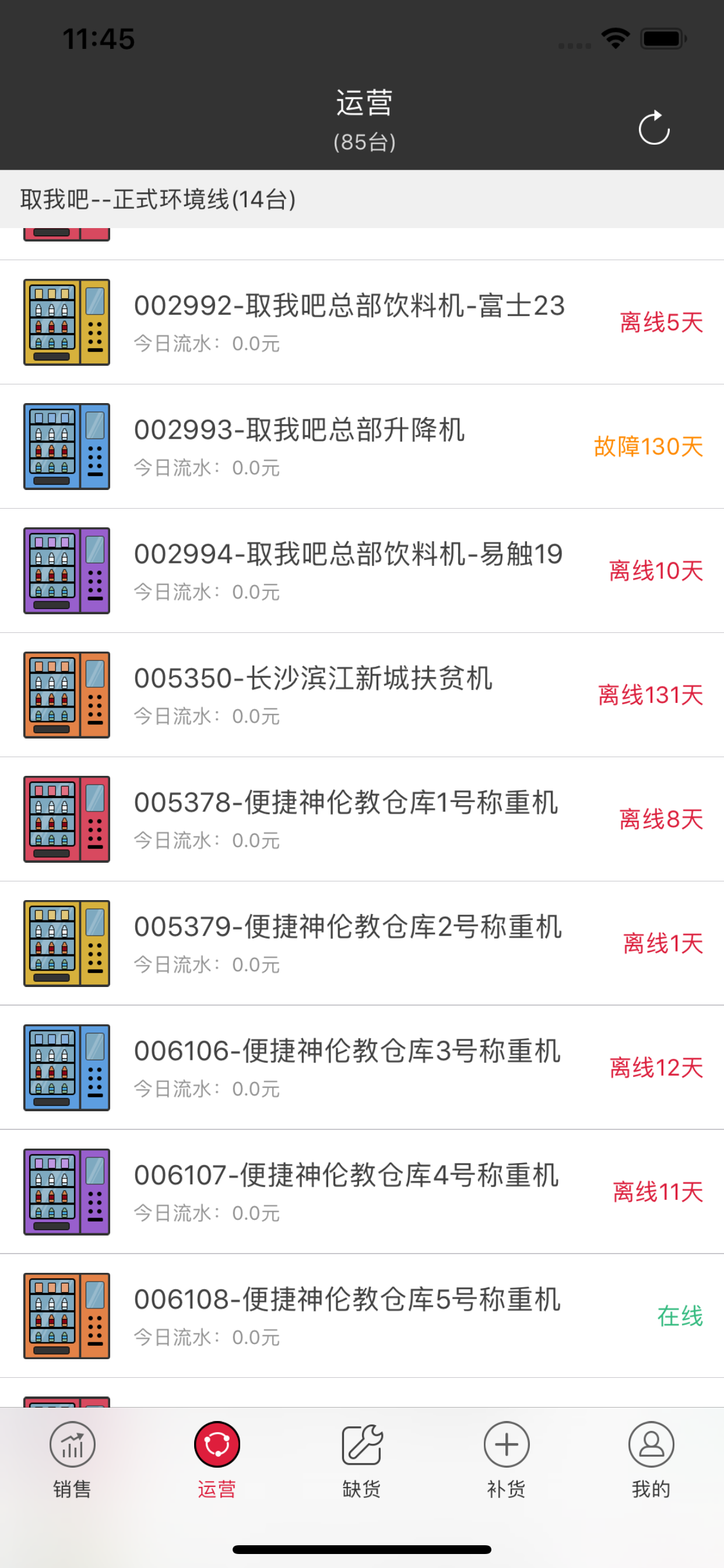Switch to the 销售 tab
Viewport: 724px width, 1568px height.
point(72,1459)
